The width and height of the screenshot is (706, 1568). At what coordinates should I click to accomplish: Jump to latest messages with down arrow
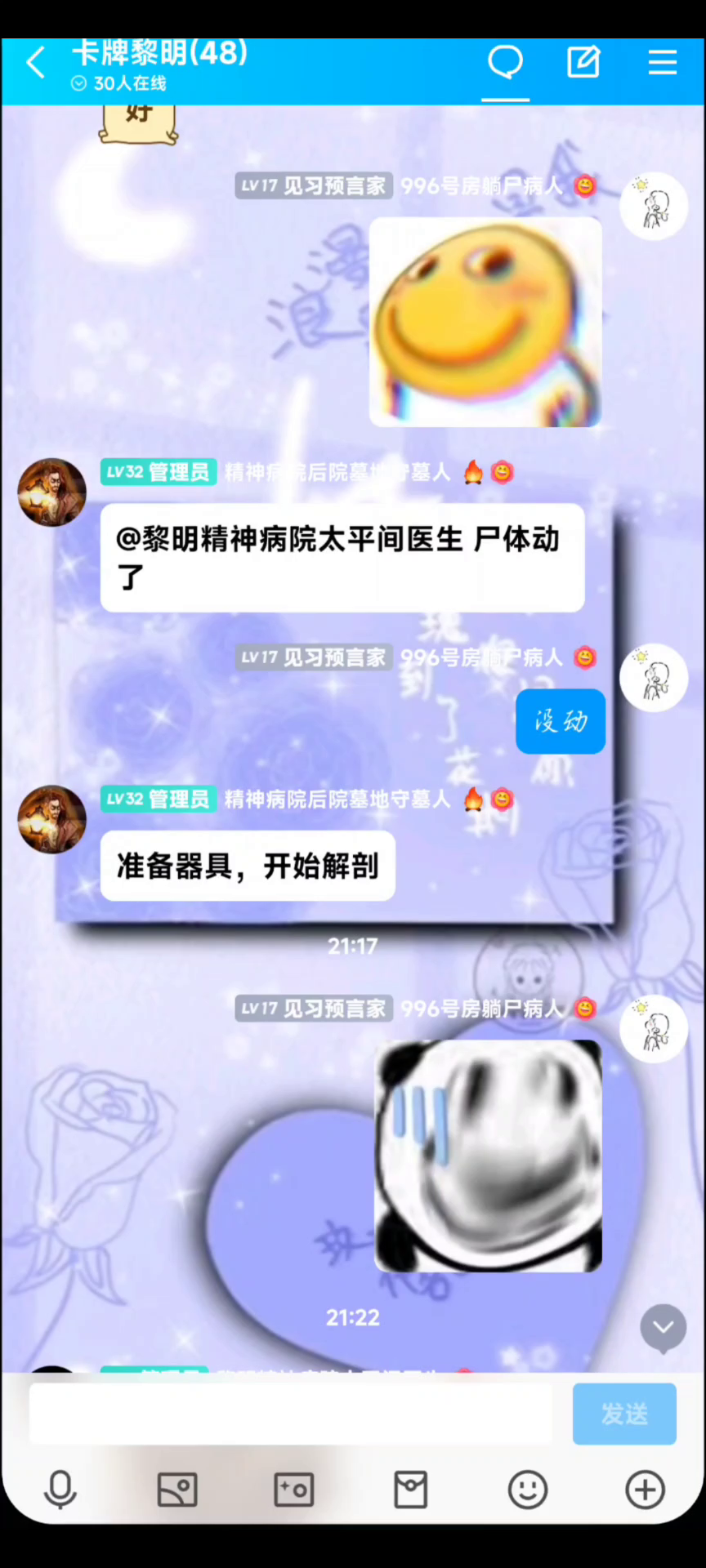click(663, 1327)
